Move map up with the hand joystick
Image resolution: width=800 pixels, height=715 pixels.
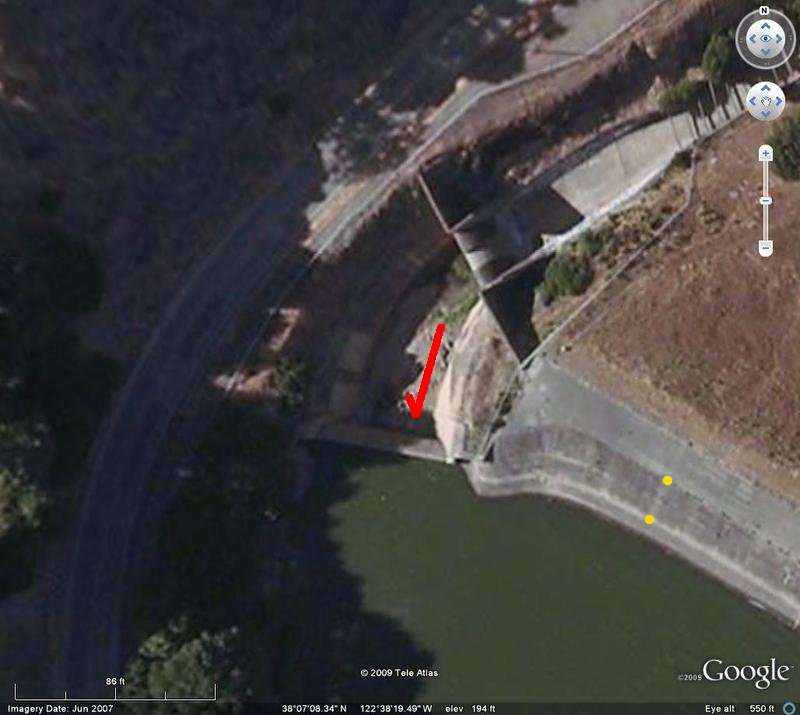pos(765,89)
